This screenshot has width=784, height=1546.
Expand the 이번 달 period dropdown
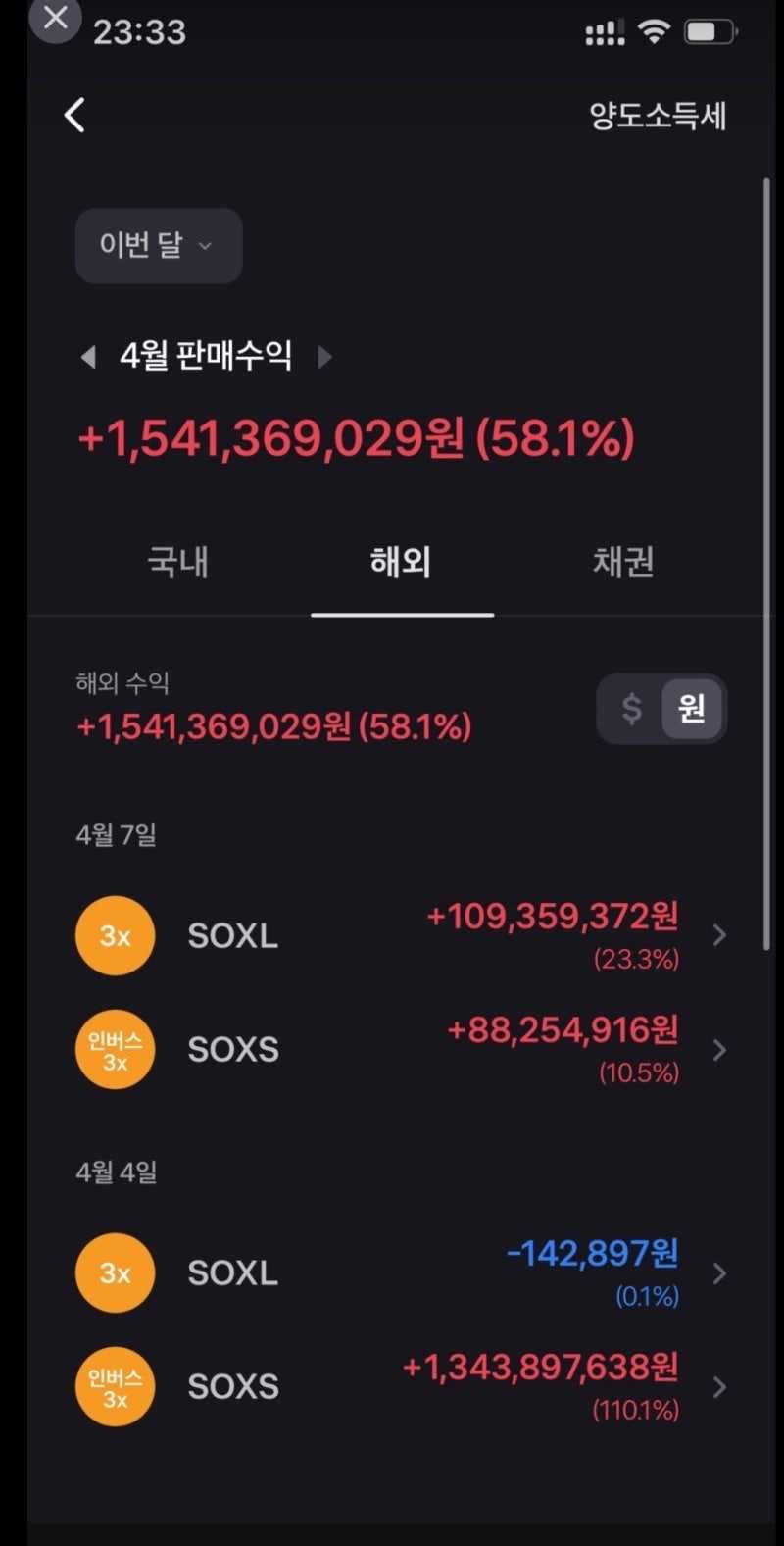158,245
